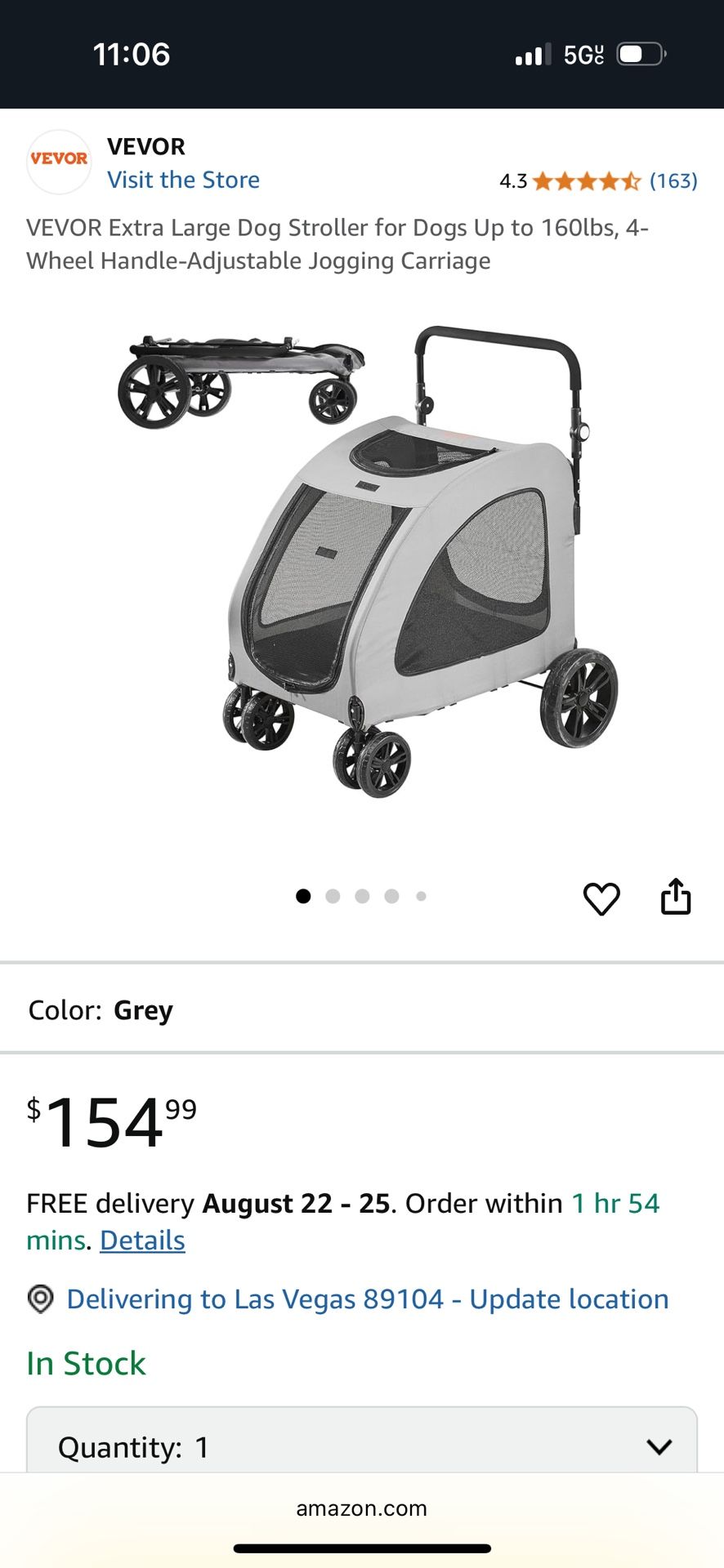This screenshot has height=1568, width=724.
Task: Open the delivery Details link
Action: pyautogui.click(x=141, y=1240)
